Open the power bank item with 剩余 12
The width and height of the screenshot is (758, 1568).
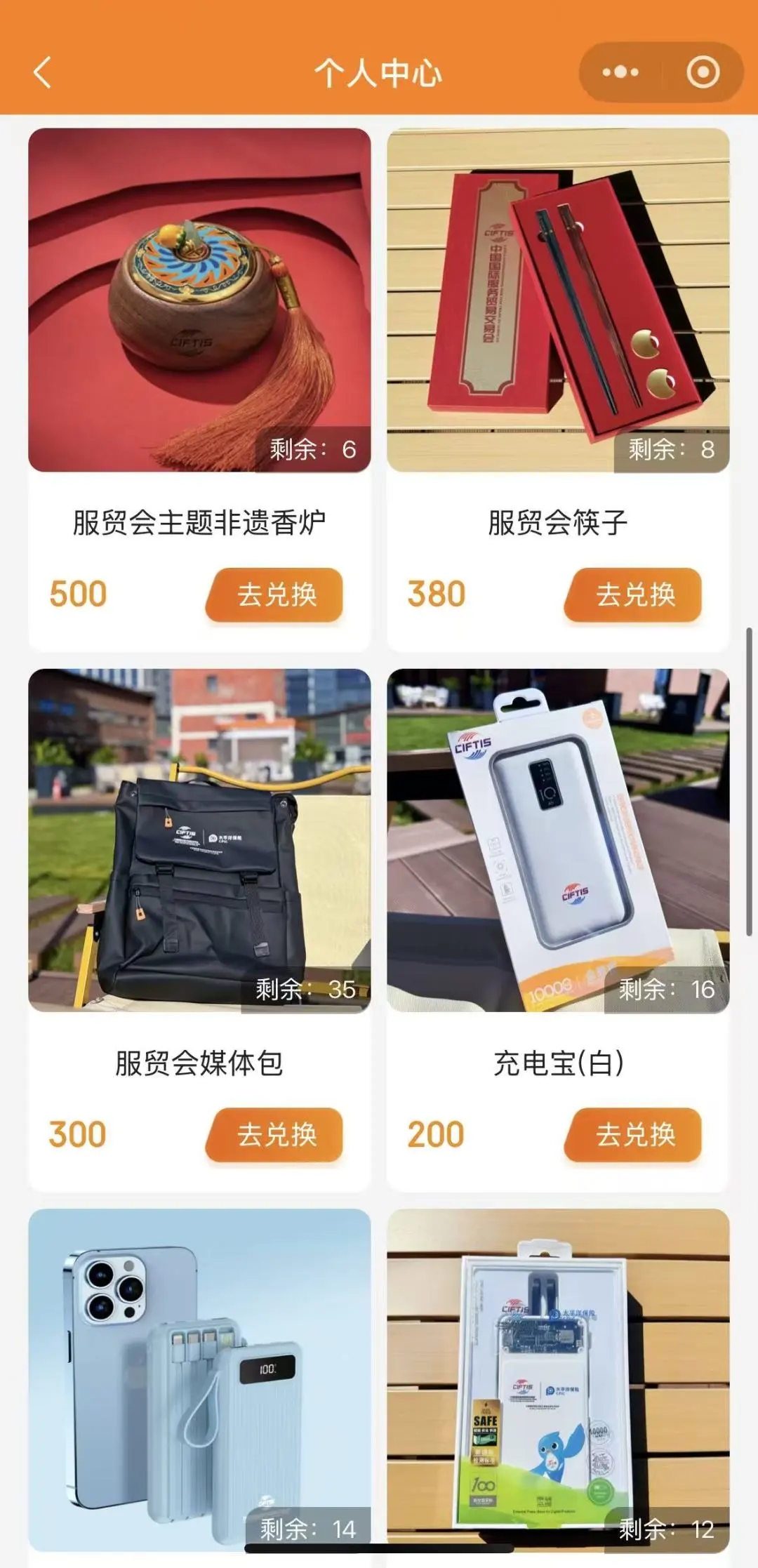pyautogui.click(x=558, y=1379)
